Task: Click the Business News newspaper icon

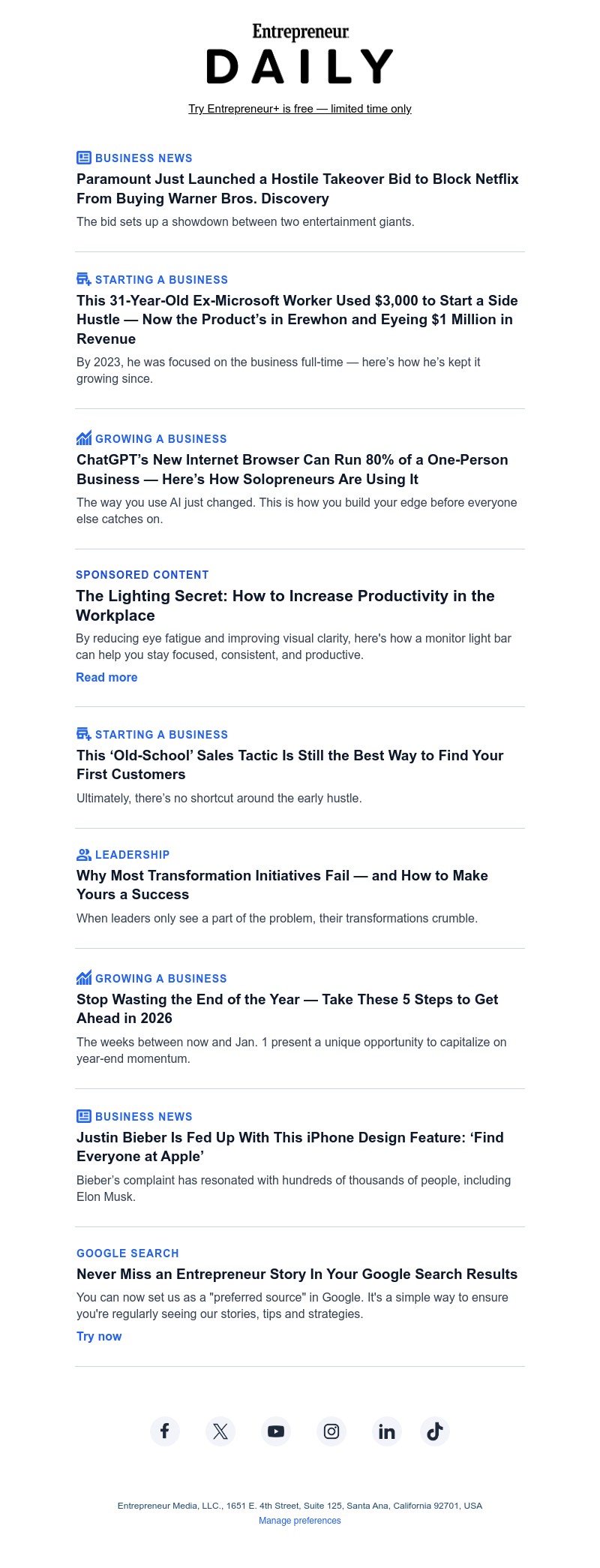Action: (x=83, y=158)
